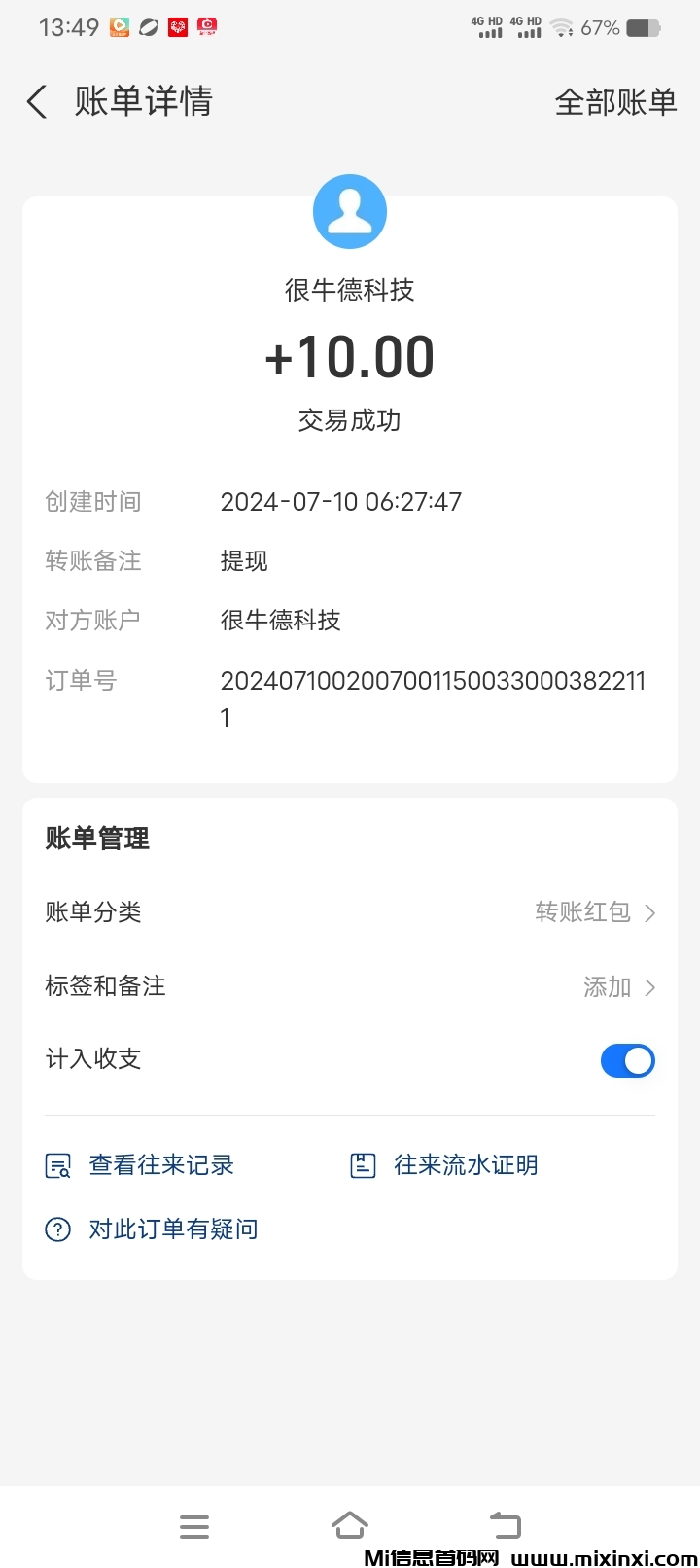Open 全部账单 at the top right
This screenshot has width=700, height=1568.
point(615,101)
